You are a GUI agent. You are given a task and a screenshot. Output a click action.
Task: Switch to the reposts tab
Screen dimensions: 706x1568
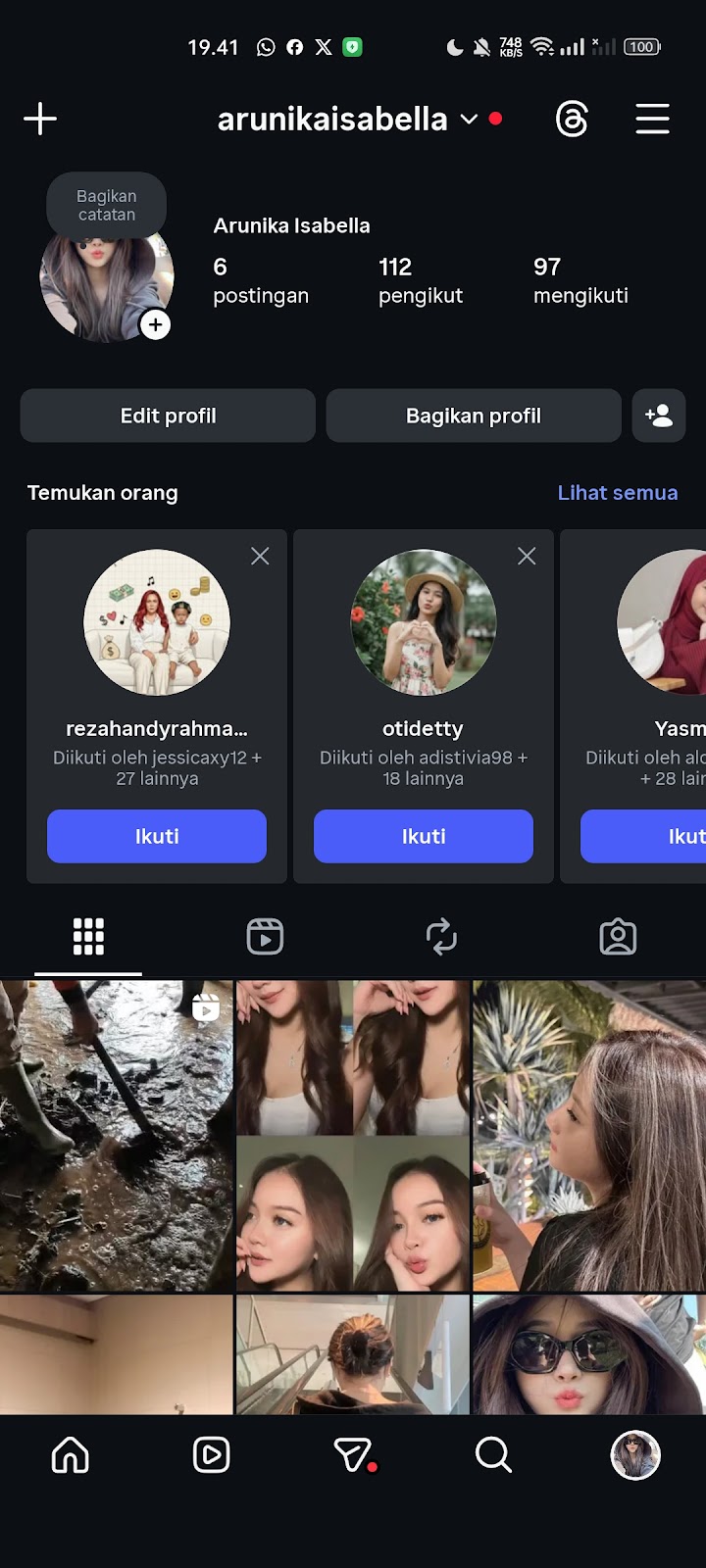pos(441,937)
